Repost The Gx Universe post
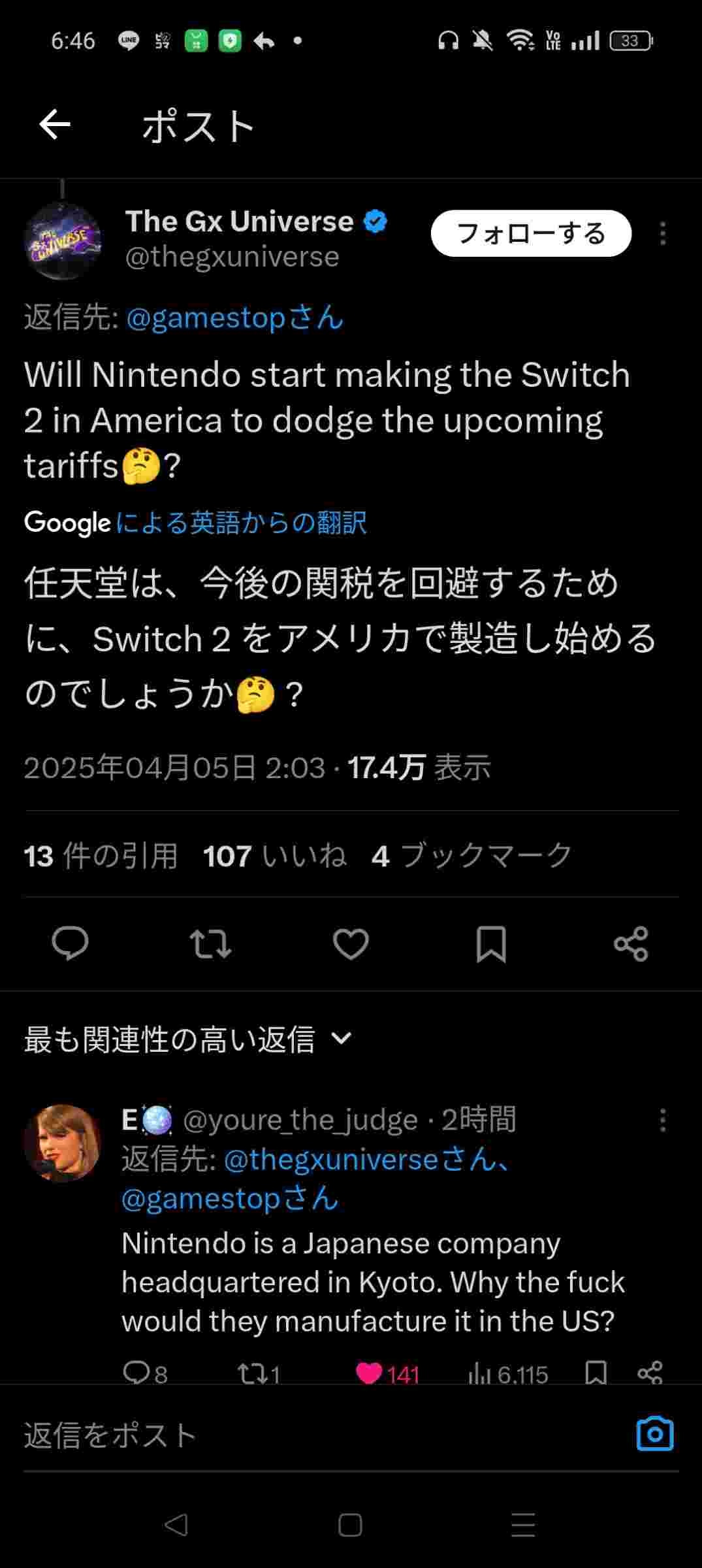 click(x=210, y=943)
